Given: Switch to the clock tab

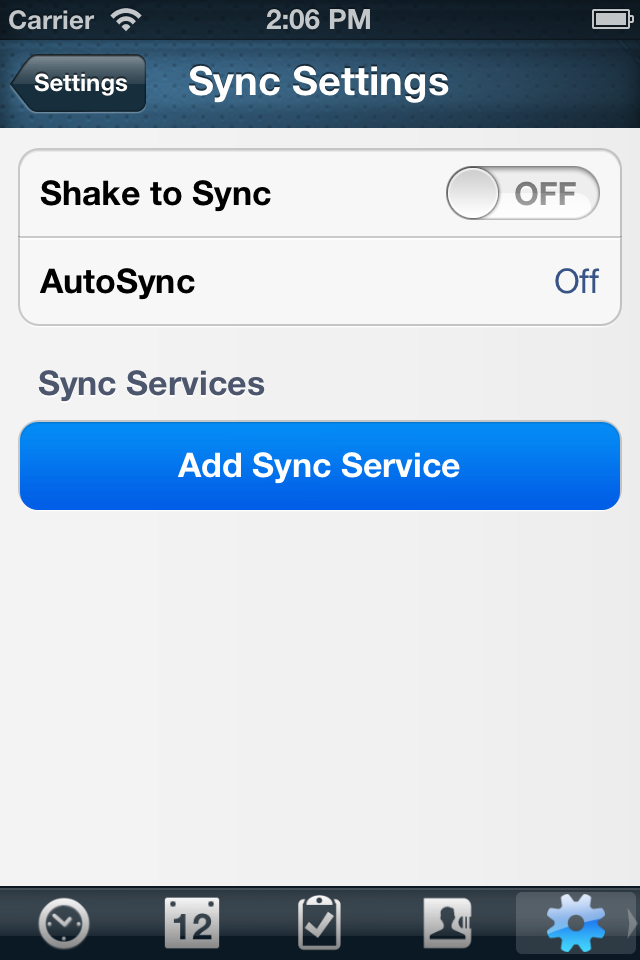Looking at the screenshot, I should (63, 923).
